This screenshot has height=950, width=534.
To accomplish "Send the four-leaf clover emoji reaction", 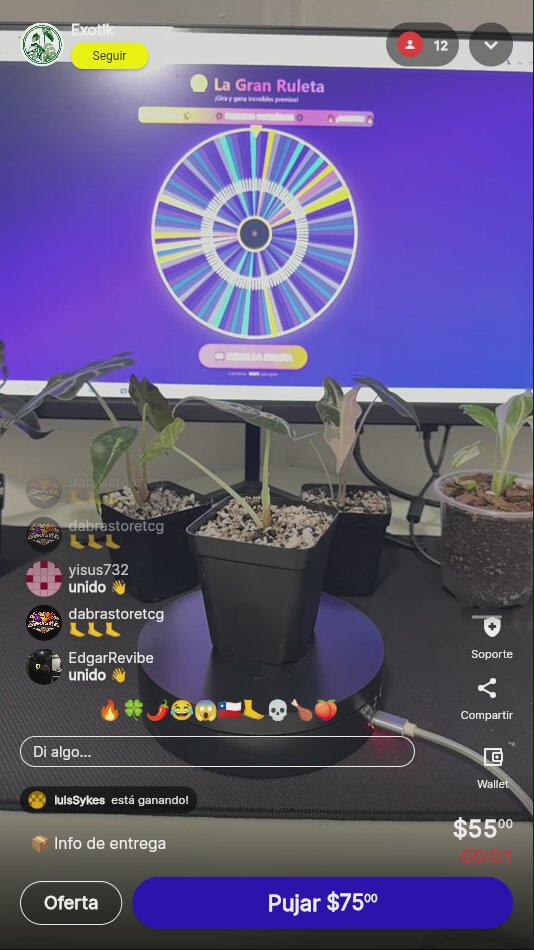I will pyautogui.click(x=133, y=709).
